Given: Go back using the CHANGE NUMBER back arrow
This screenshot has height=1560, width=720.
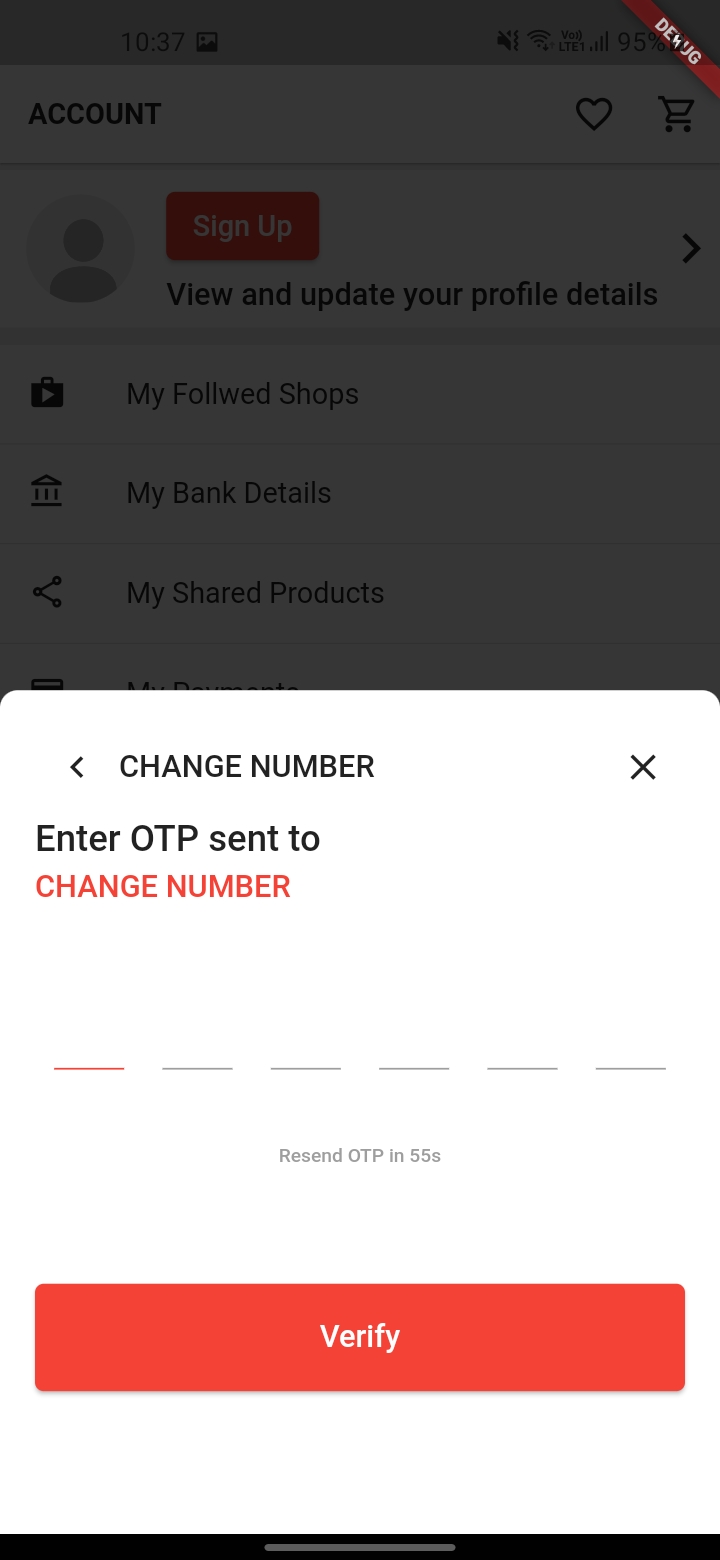Looking at the screenshot, I should 76,767.
